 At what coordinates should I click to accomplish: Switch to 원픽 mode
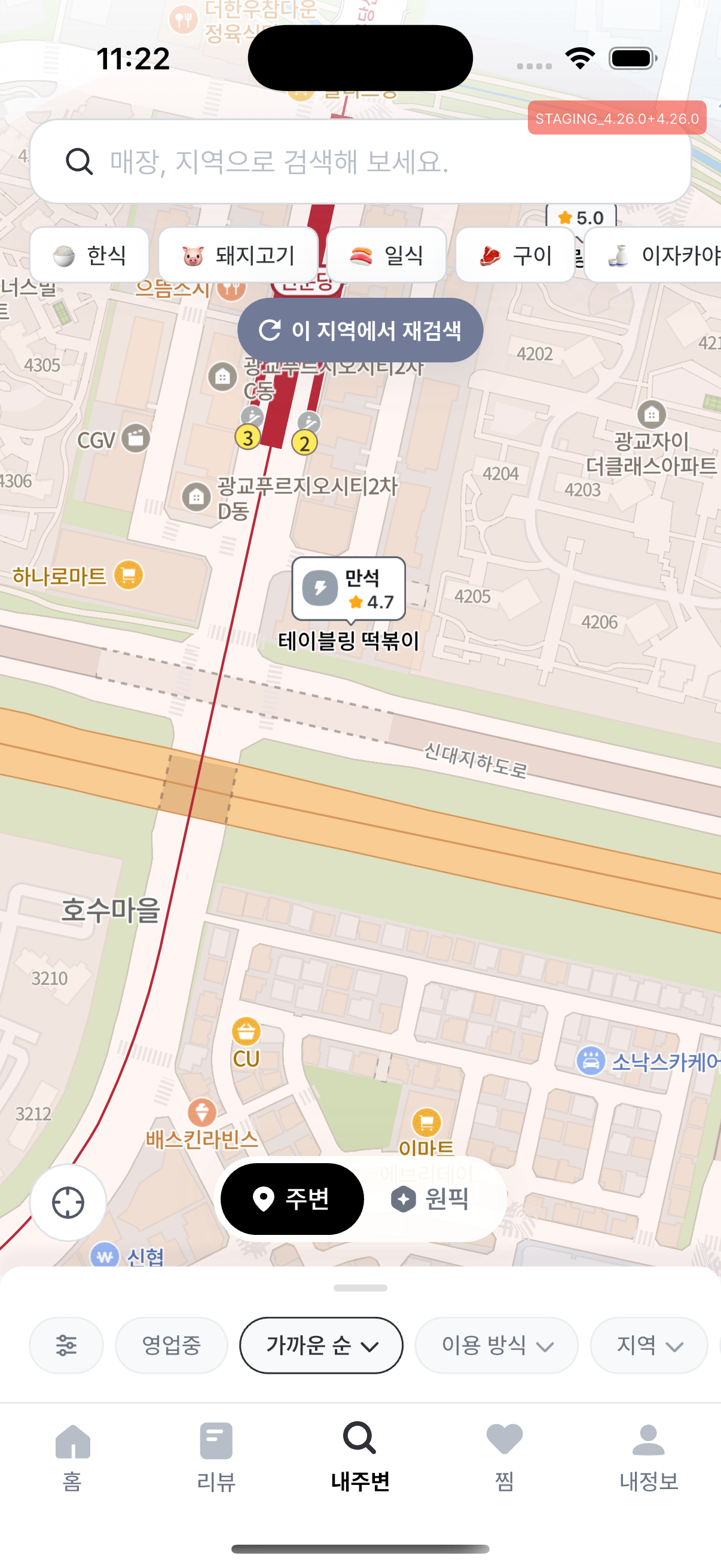(x=431, y=1199)
